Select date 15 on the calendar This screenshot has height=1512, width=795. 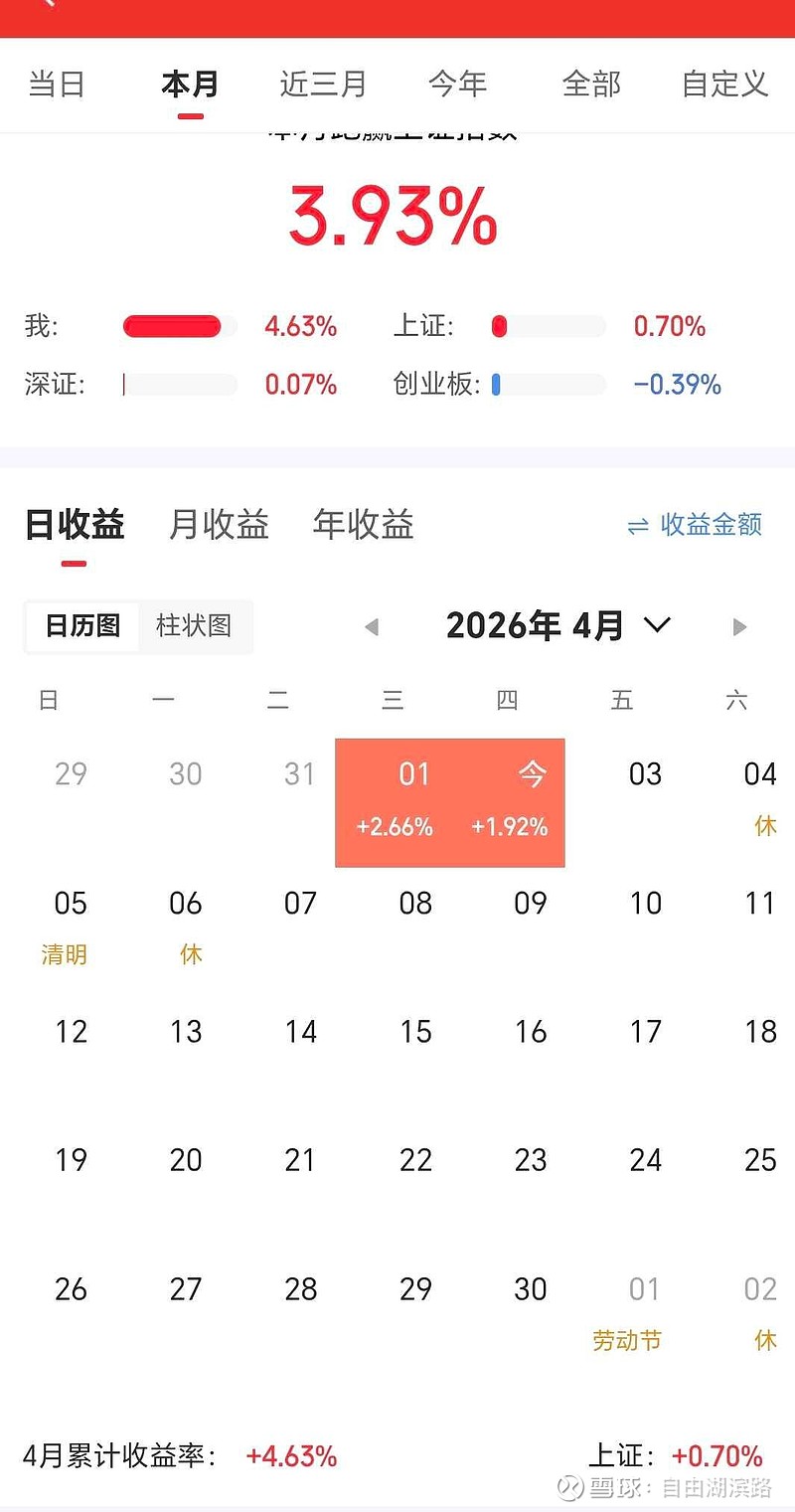pyautogui.click(x=415, y=1031)
